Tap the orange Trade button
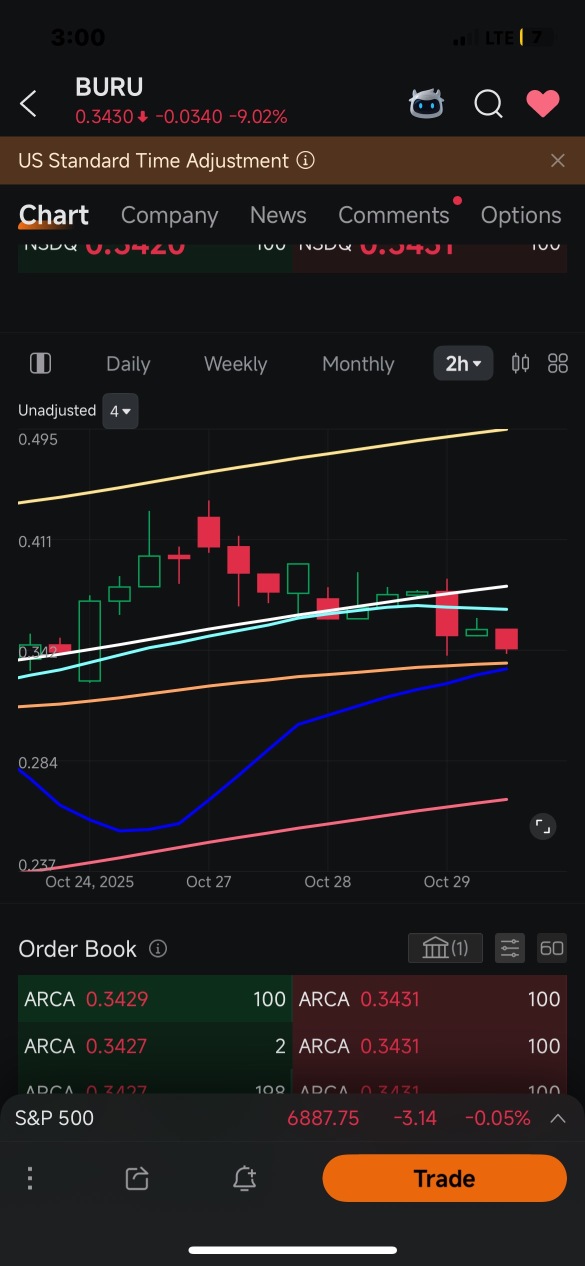 click(444, 1178)
